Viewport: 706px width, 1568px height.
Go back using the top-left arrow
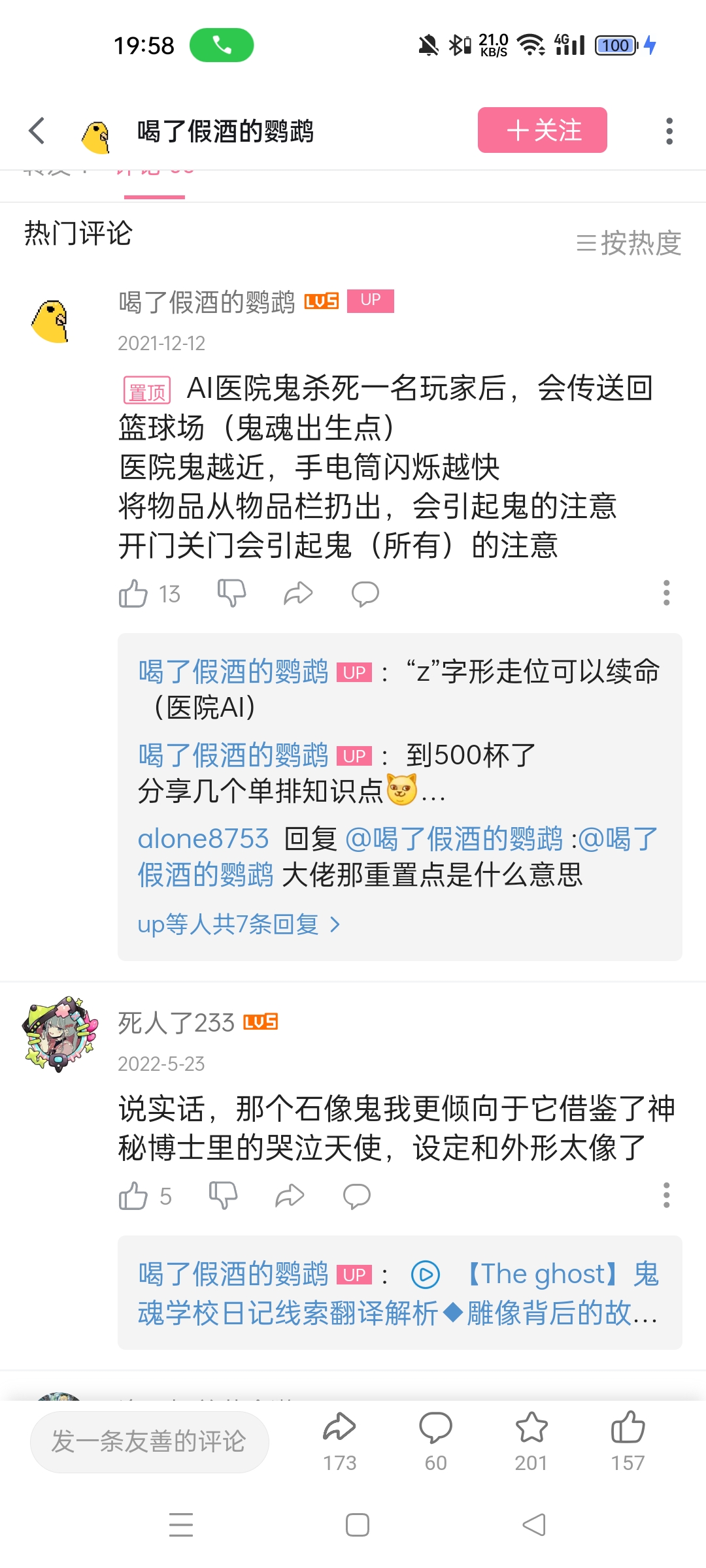click(37, 131)
